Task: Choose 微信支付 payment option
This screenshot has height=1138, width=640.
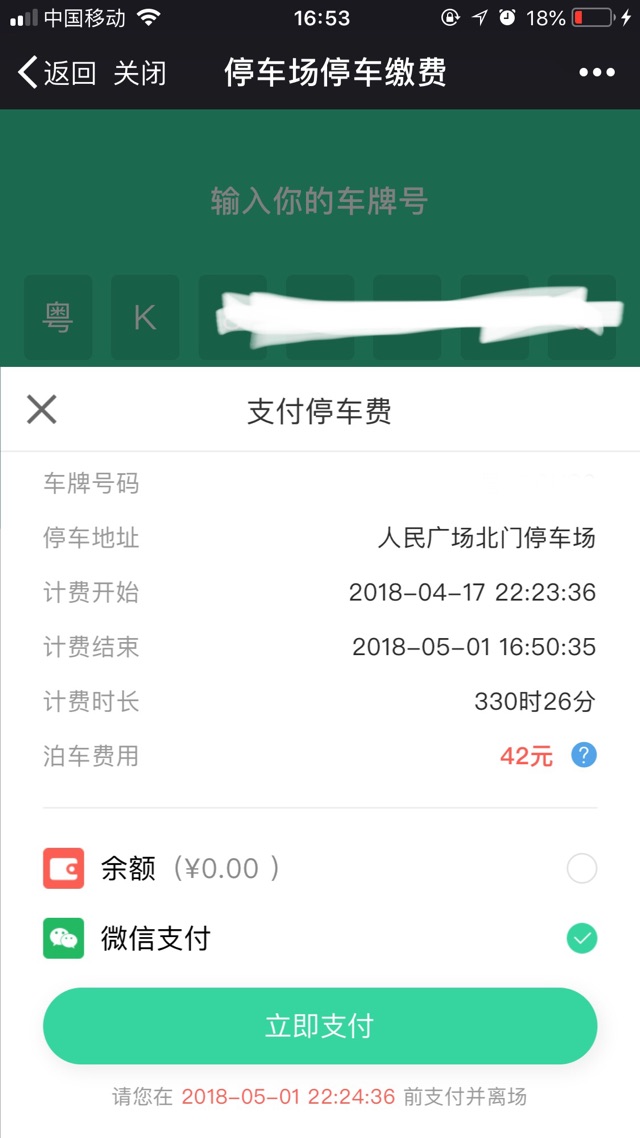Action: [x=581, y=939]
